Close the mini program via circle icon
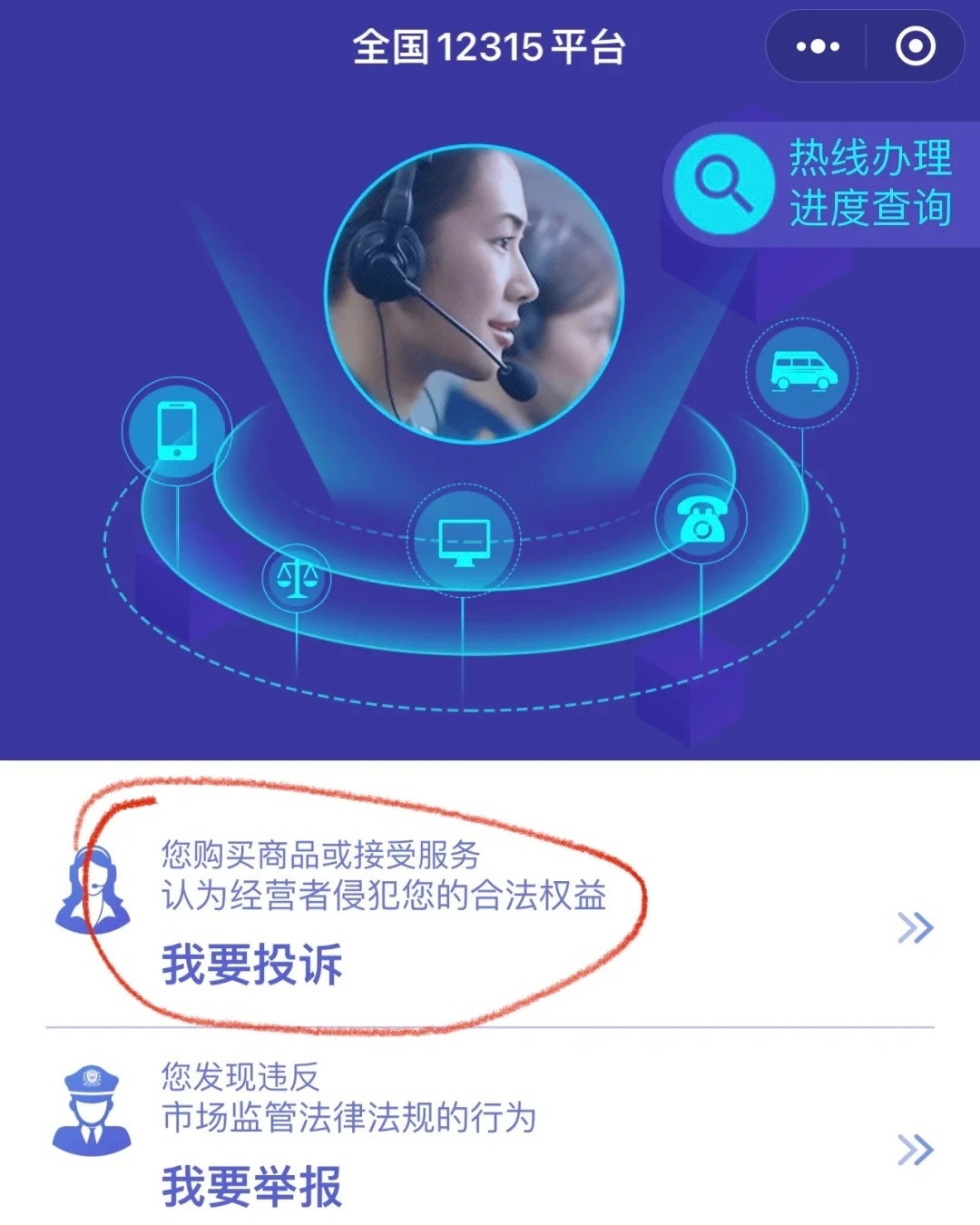 coord(915,46)
